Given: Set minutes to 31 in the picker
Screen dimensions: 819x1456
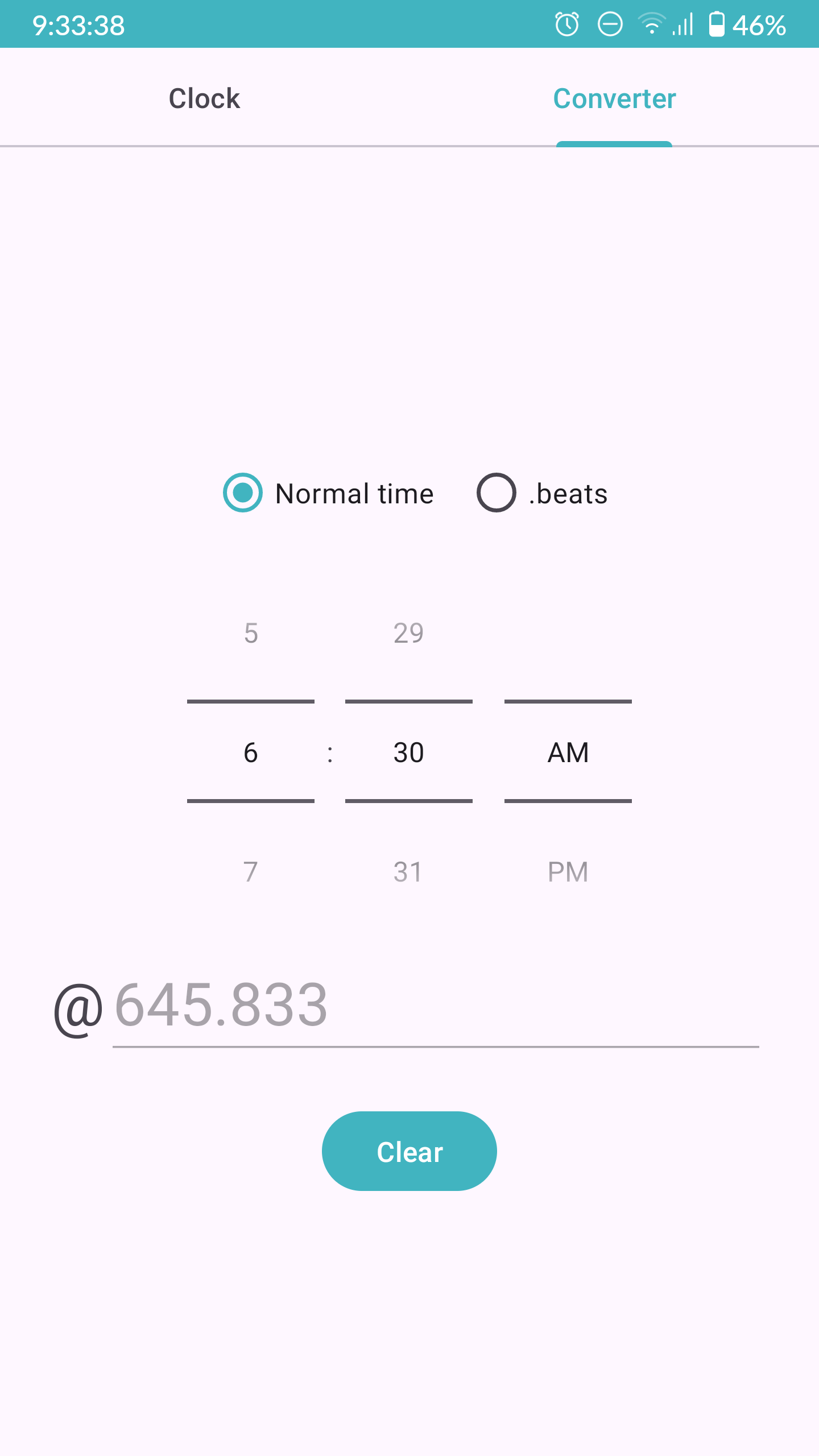Looking at the screenshot, I should click(x=408, y=871).
